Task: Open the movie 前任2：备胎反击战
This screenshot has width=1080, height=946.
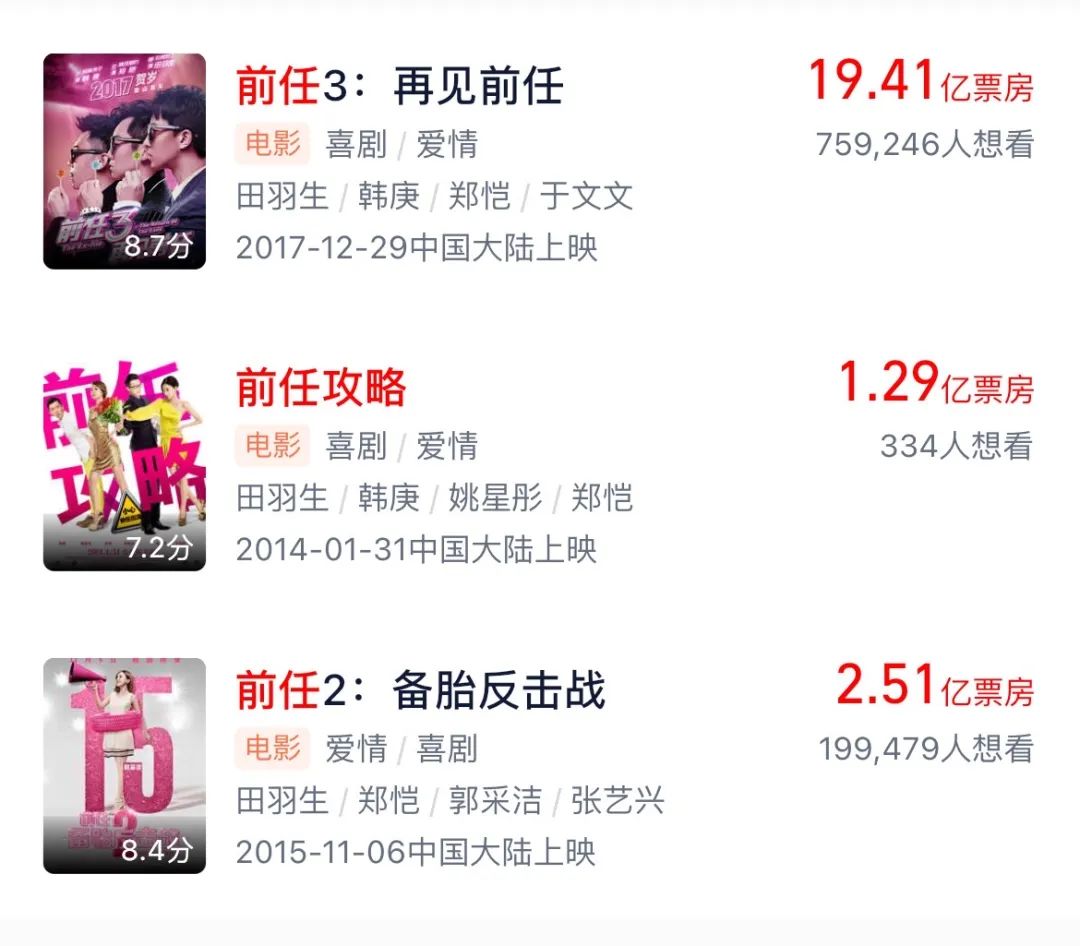Action: pyautogui.click(x=420, y=691)
